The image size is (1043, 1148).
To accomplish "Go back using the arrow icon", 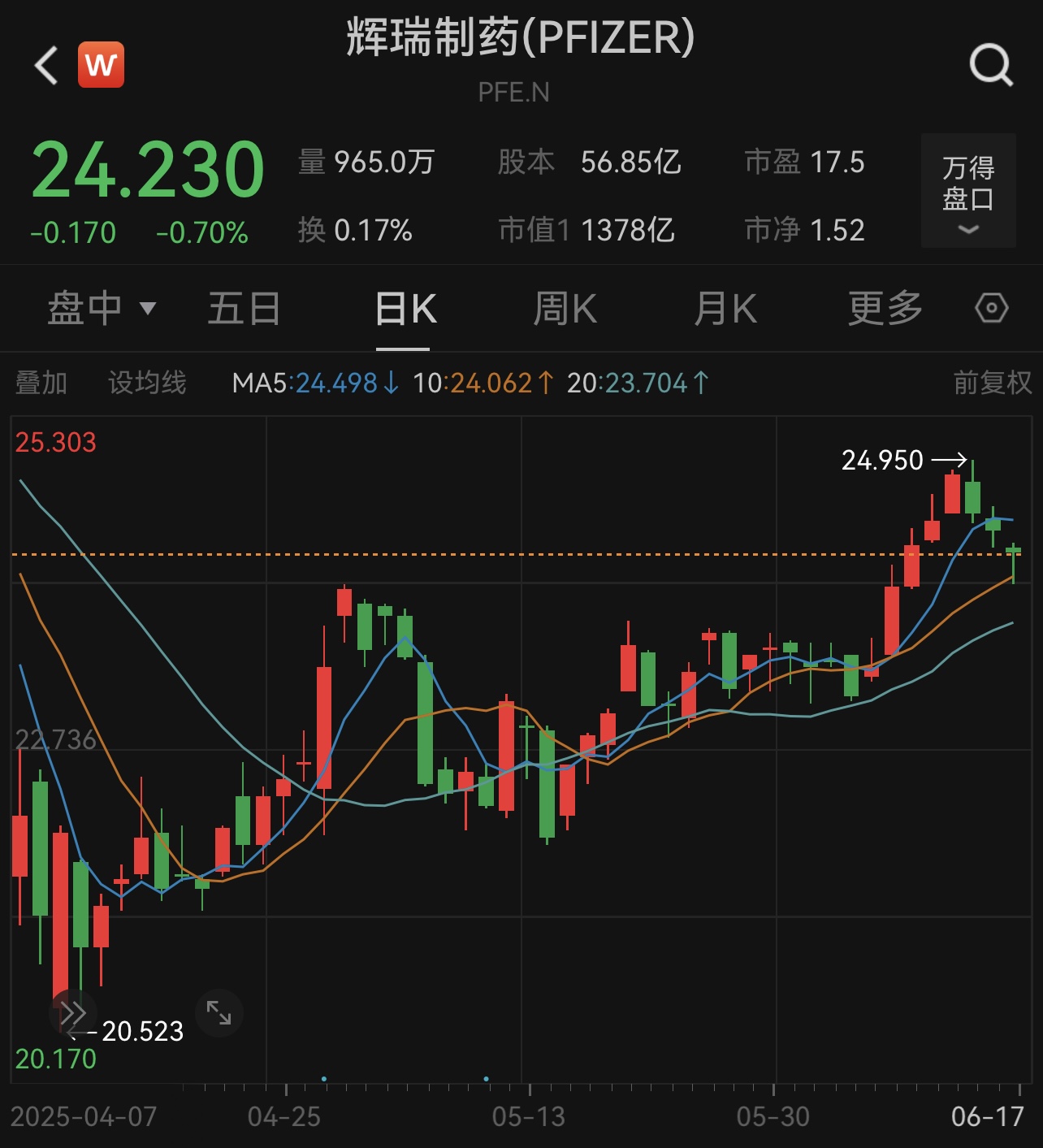I will point(47,65).
